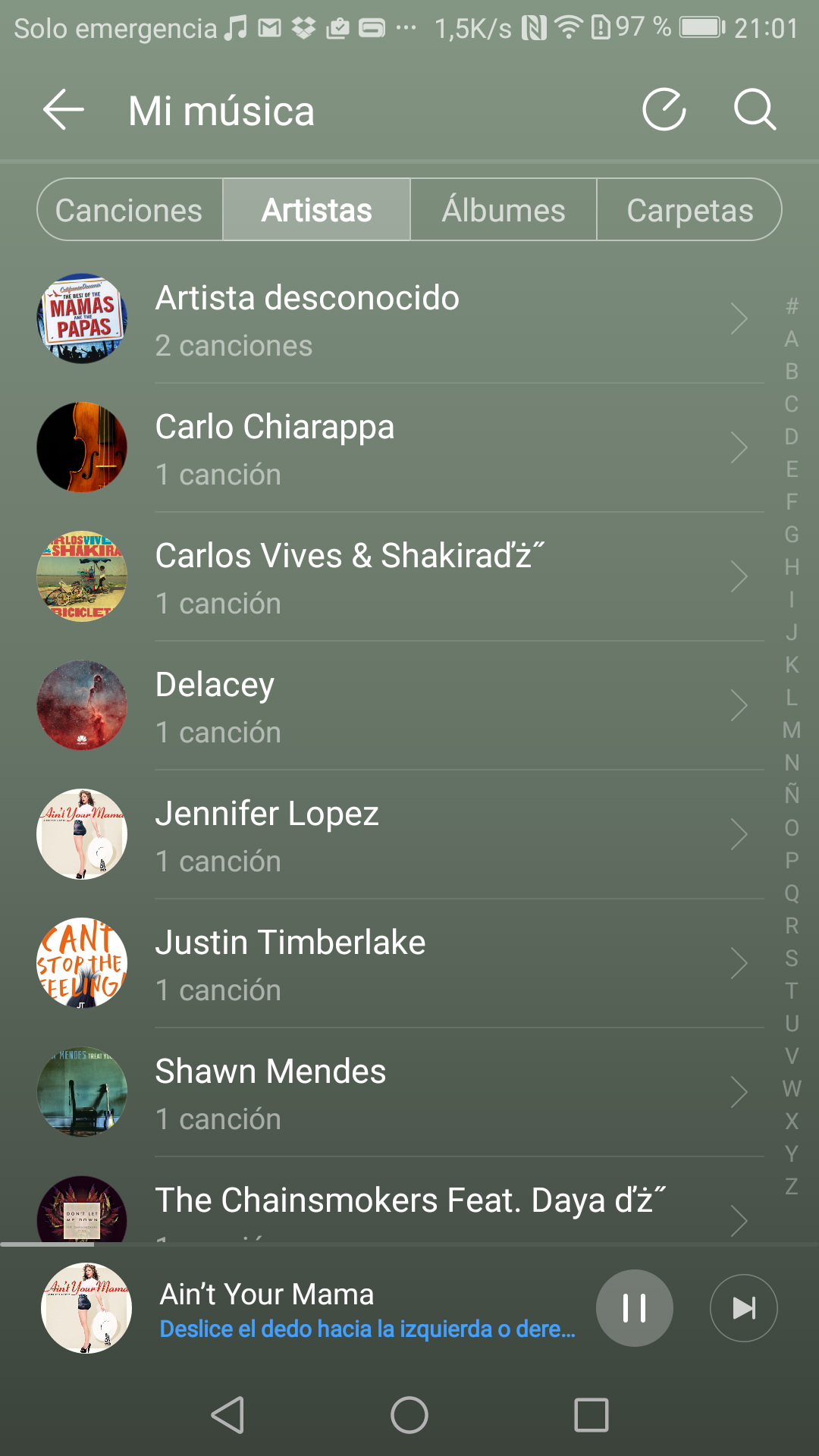Open artist Carlo Chiarappa
The height and width of the screenshot is (1456, 819).
click(394, 449)
